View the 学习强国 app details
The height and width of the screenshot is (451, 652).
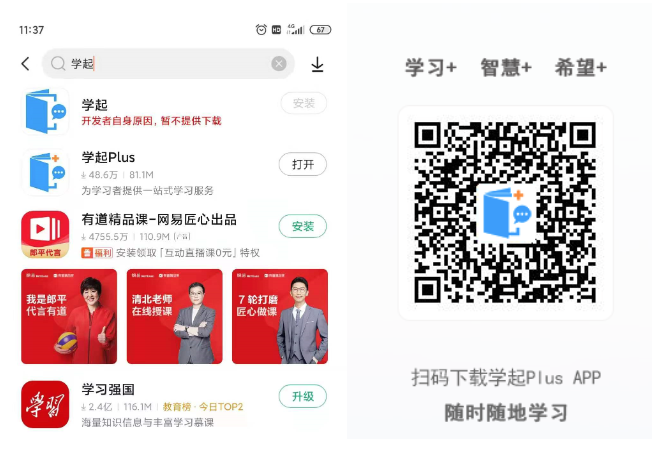150,405
